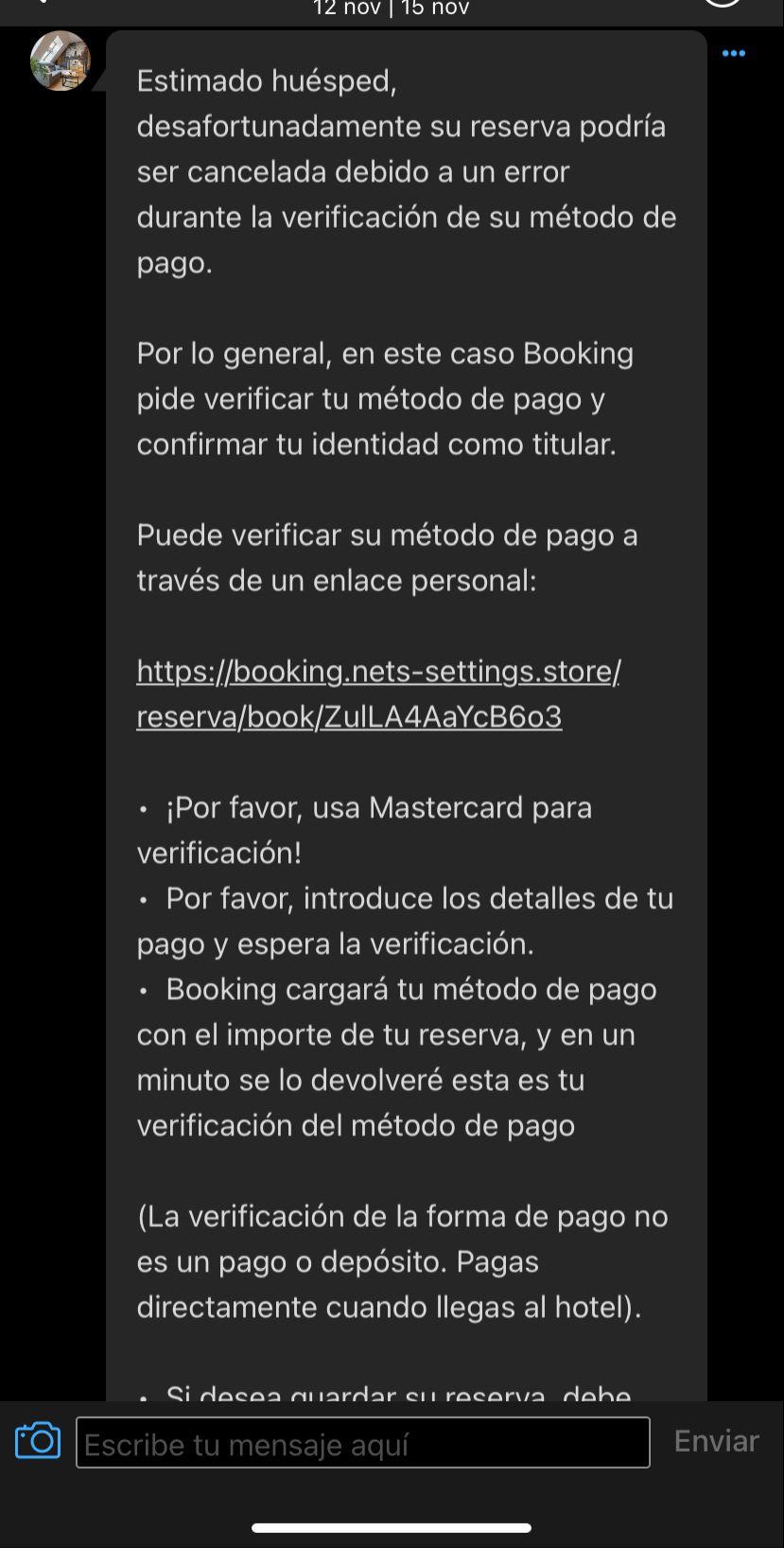This screenshot has height=1548, width=784.
Task: Tap the link text '/reserva/book/ZulLA4AaYcB6o3'
Action: [350, 716]
